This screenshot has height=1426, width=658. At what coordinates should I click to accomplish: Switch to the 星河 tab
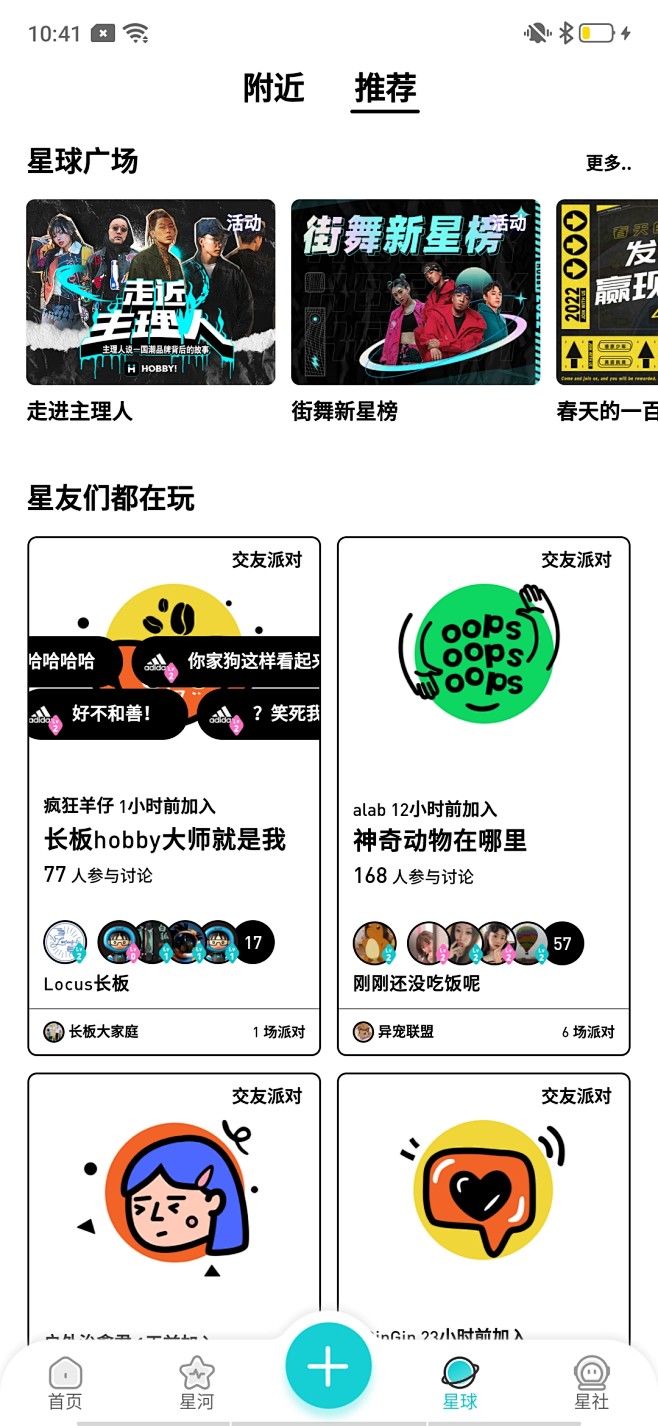coord(196,1384)
